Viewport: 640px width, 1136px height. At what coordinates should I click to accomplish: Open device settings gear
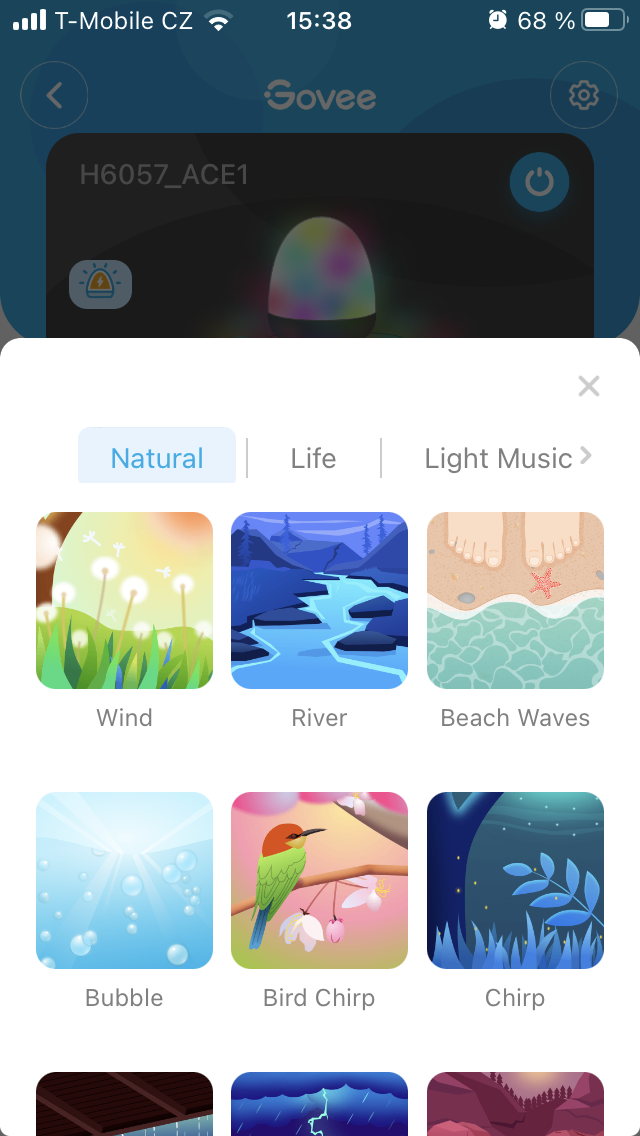(583, 95)
